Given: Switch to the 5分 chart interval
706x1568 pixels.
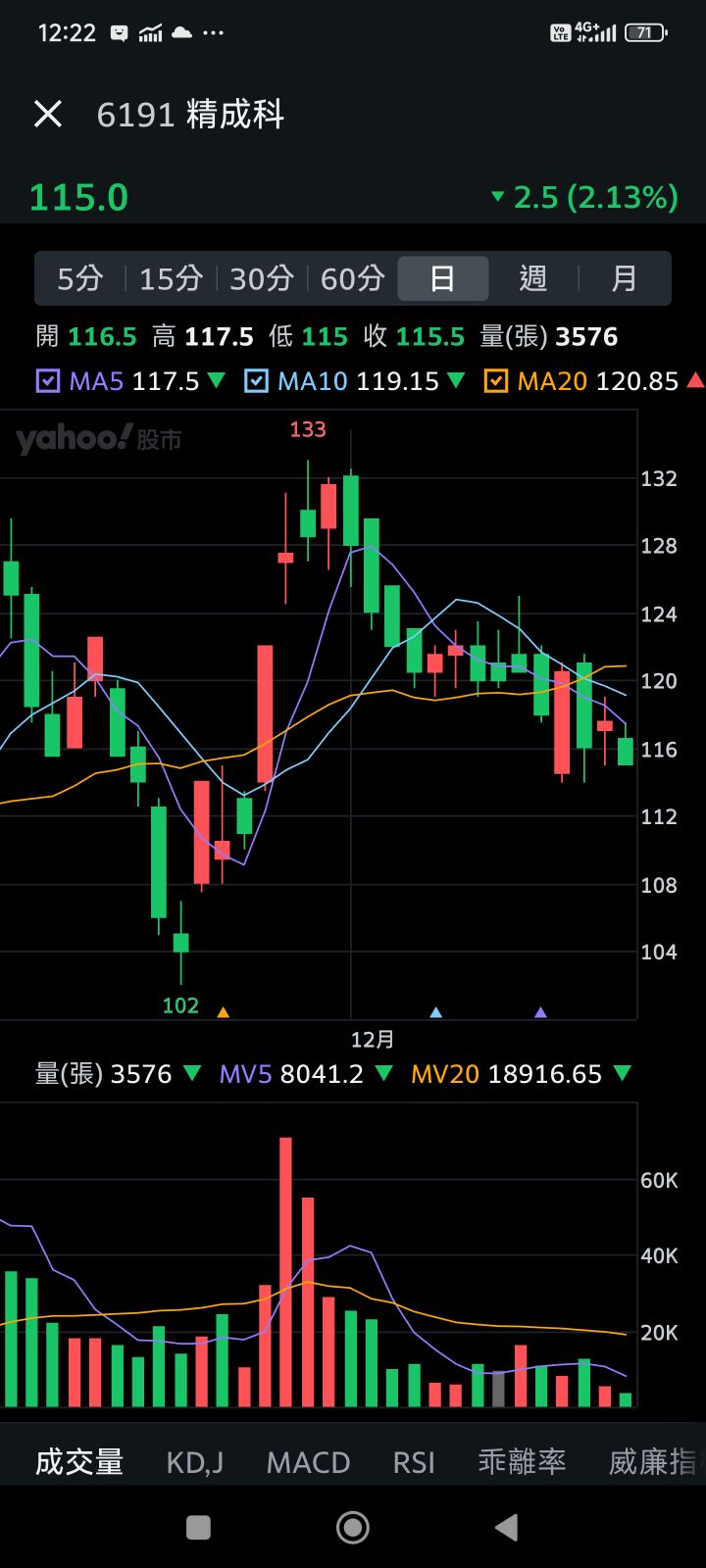Looking at the screenshot, I should 79,279.
